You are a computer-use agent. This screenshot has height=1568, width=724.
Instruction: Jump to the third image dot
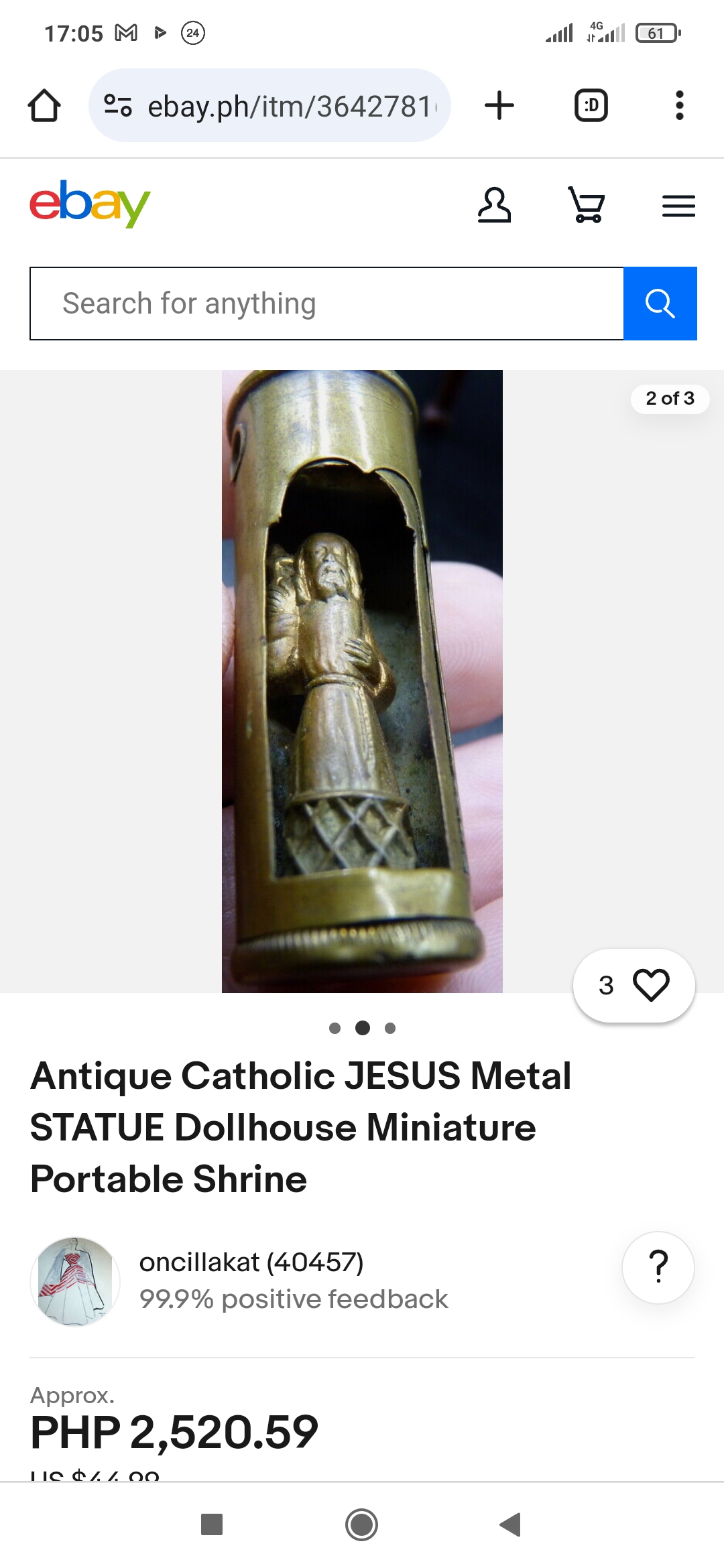(390, 1028)
